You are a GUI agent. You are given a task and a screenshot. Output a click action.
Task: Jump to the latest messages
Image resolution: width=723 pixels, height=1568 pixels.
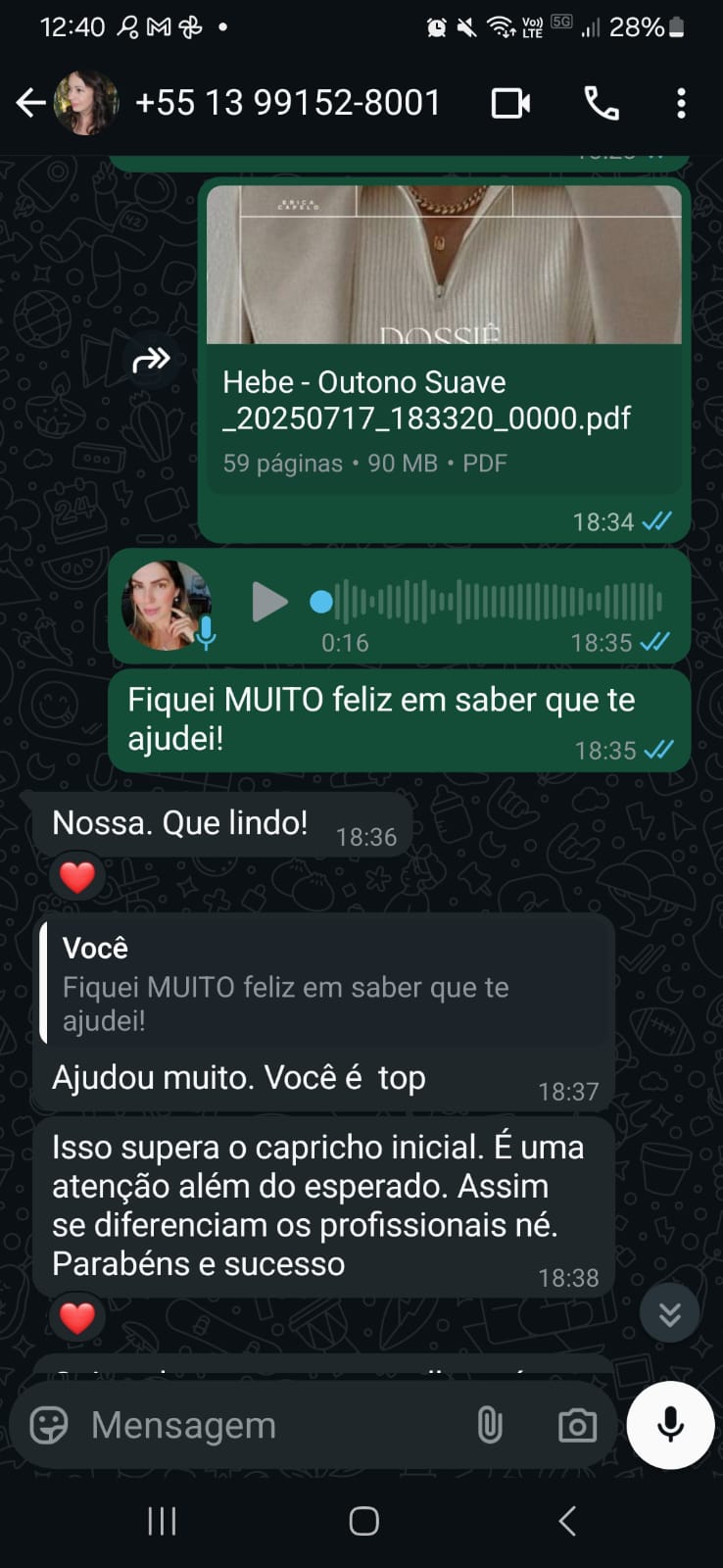pyautogui.click(x=669, y=1313)
